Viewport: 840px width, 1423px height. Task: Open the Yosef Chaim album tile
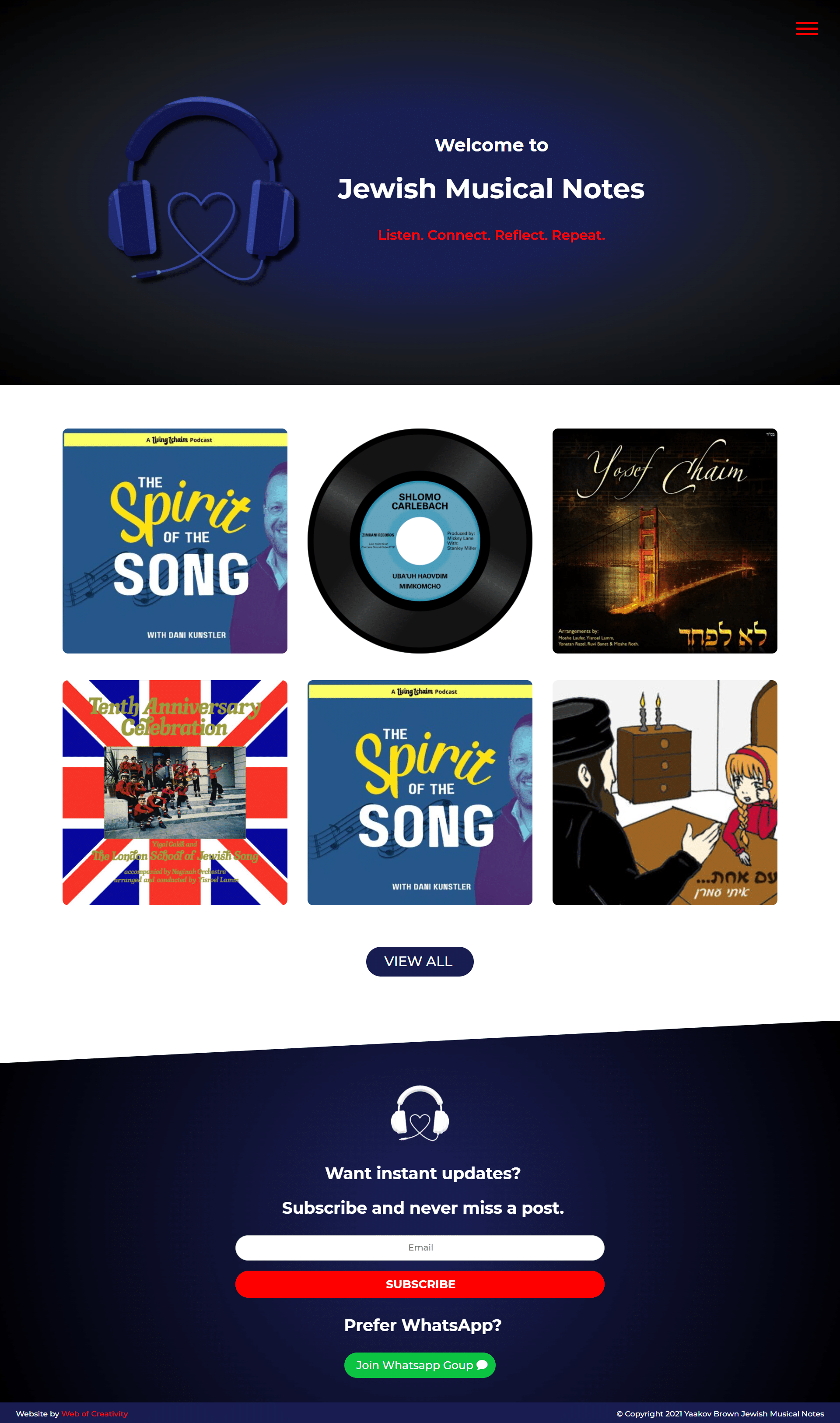click(x=665, y=541)
